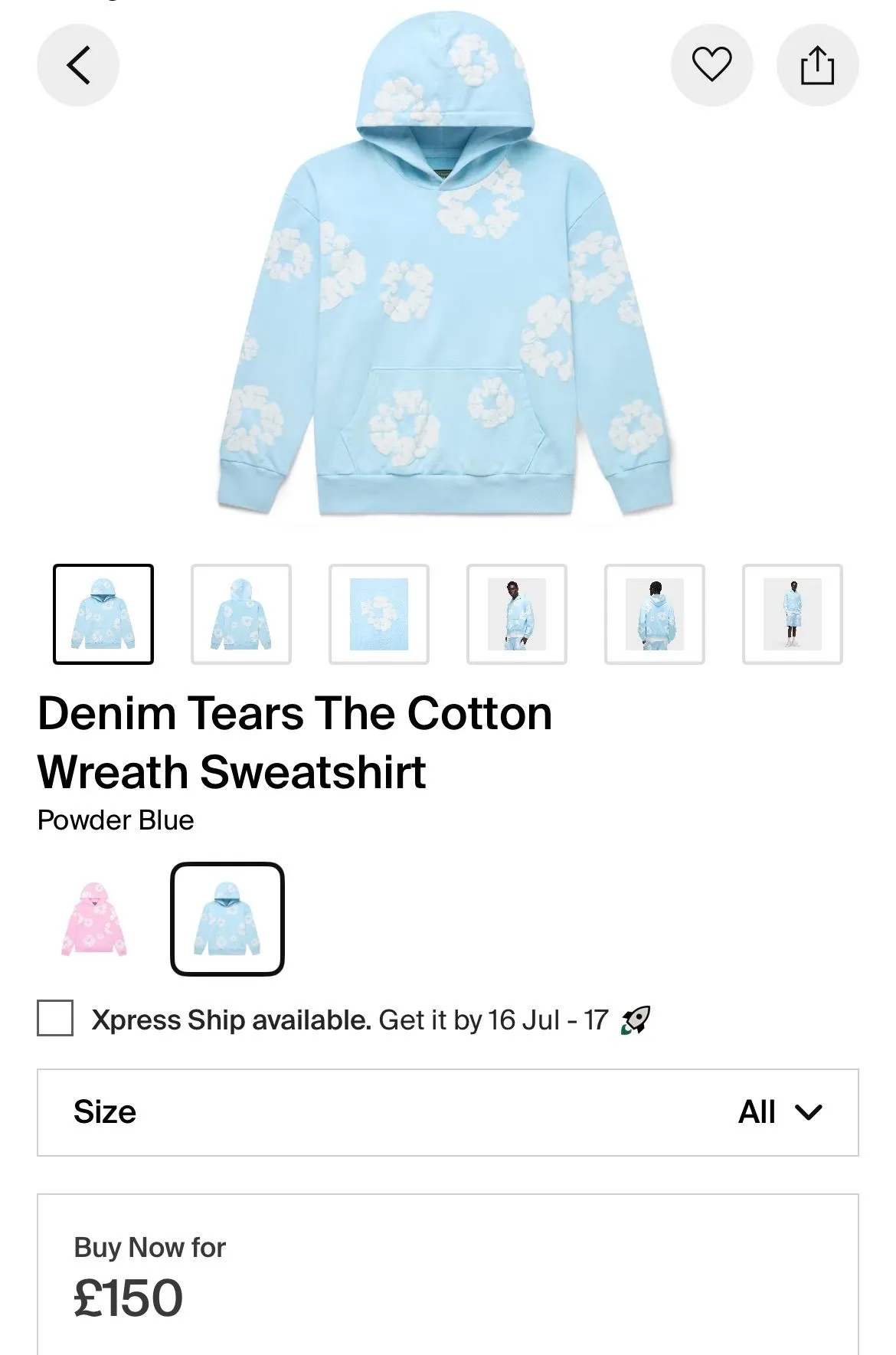Show the model front view thumbnail
The width and height of the screenshot is (896, 1355).
517,614
